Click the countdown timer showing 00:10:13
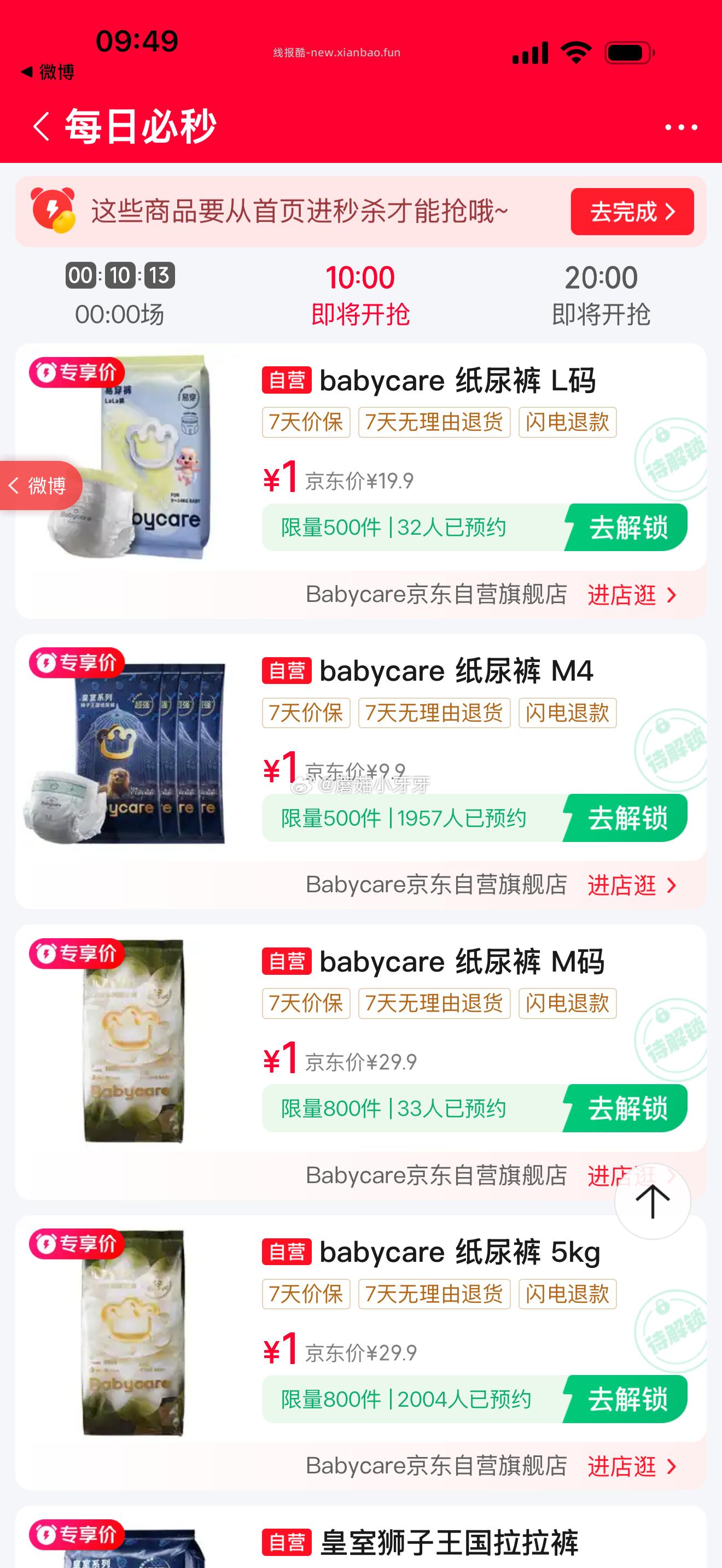 tap(119, 275)
